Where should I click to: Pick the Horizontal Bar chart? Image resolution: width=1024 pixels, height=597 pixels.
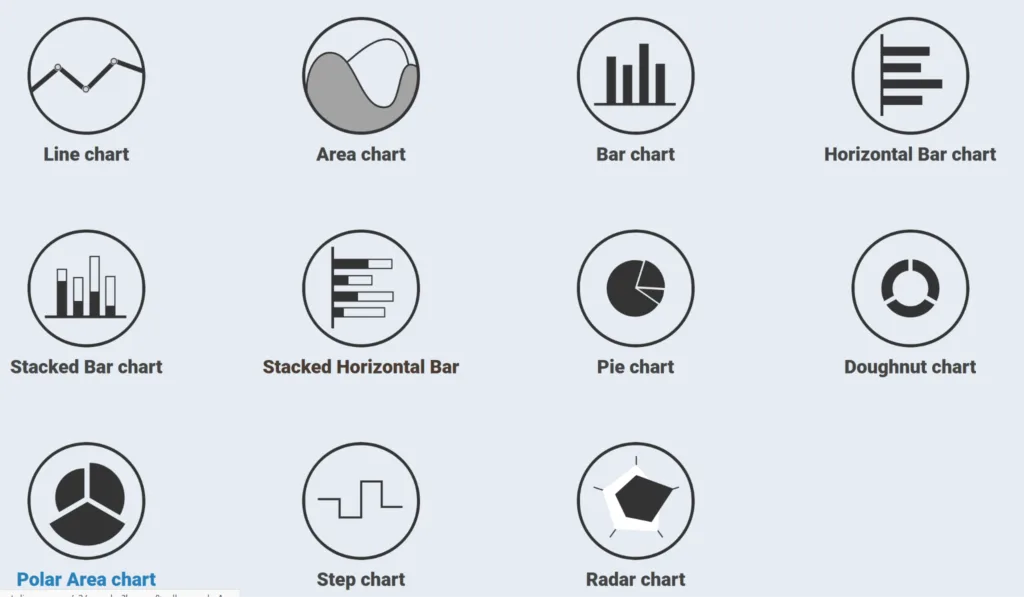coord(910,76)
